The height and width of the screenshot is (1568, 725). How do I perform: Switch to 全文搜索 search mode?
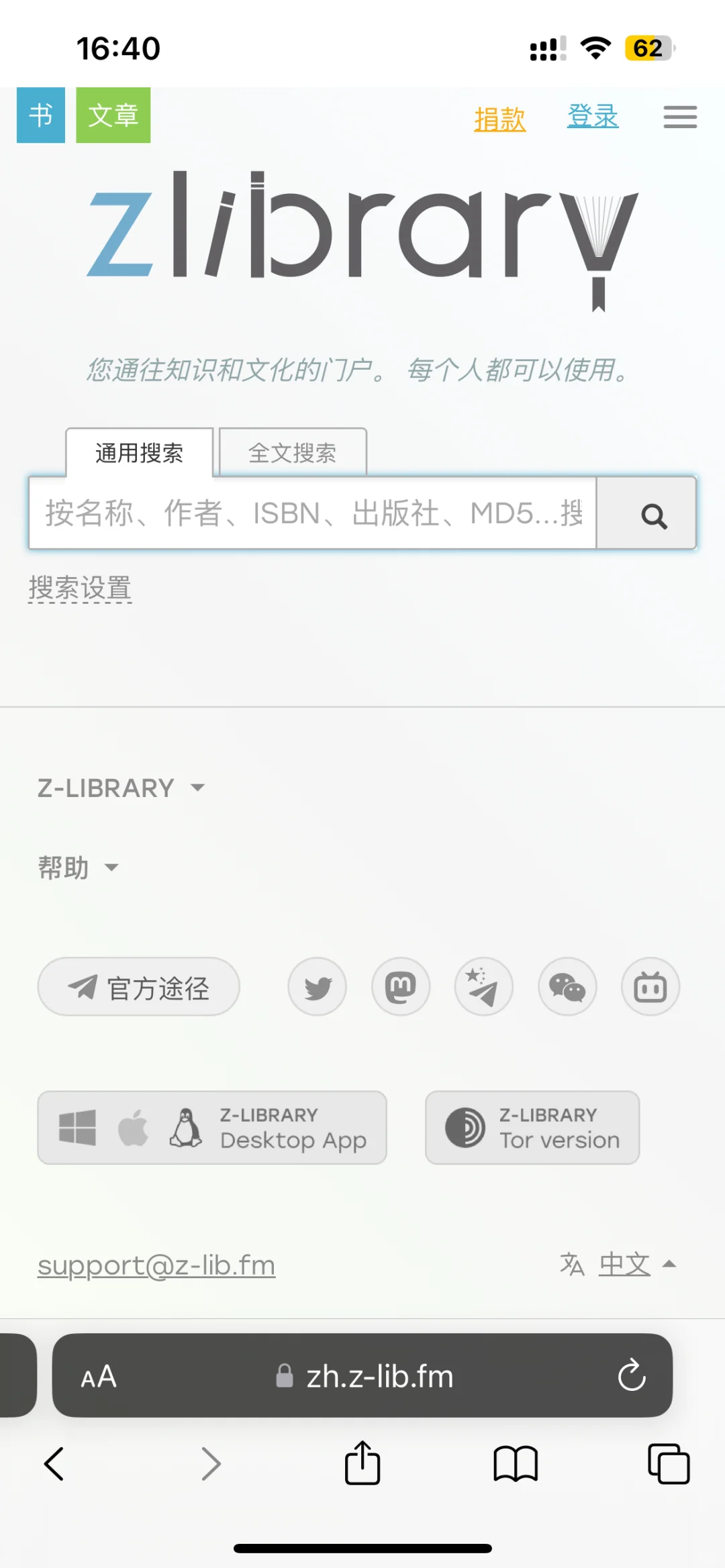[x=293, y=453]
